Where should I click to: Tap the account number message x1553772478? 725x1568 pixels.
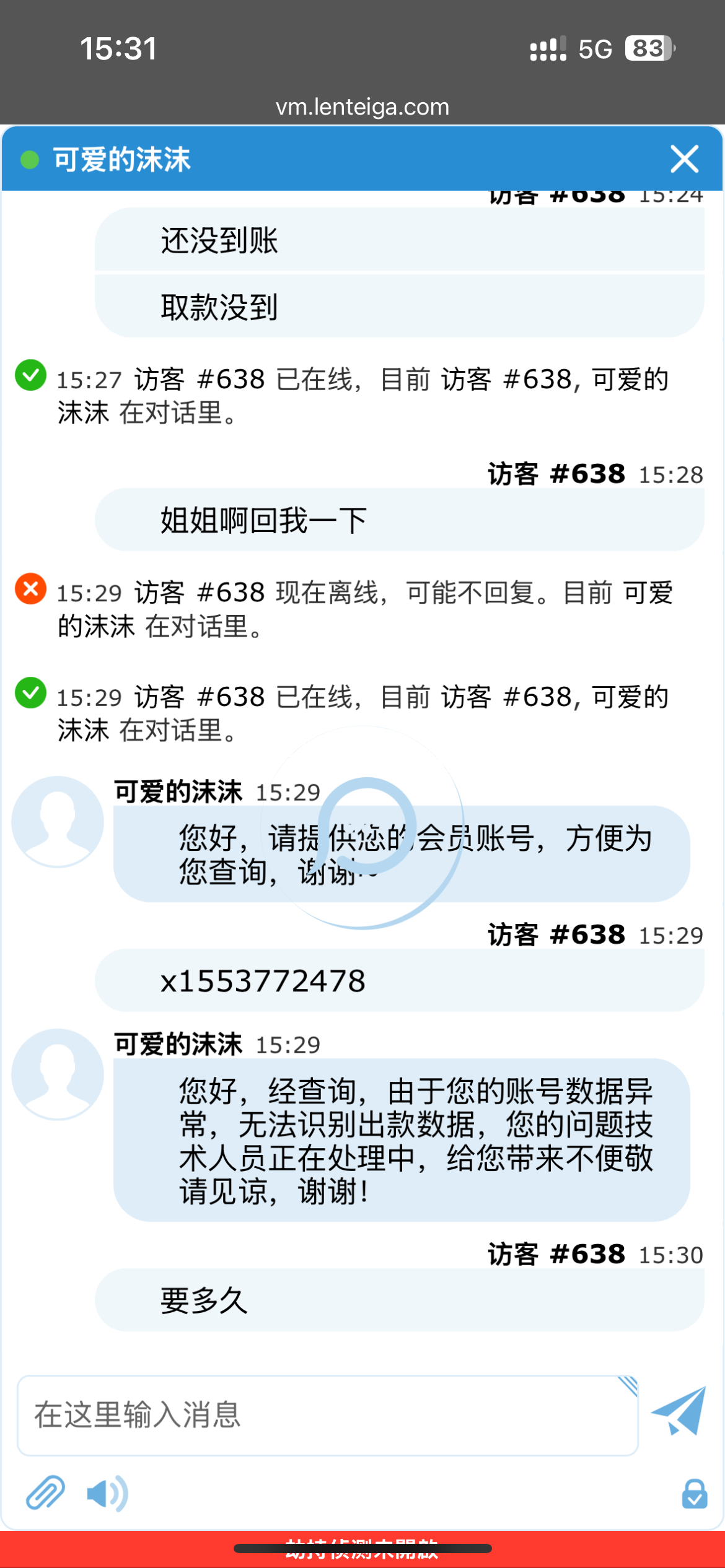pyautogui.click(x=263, y=980)
